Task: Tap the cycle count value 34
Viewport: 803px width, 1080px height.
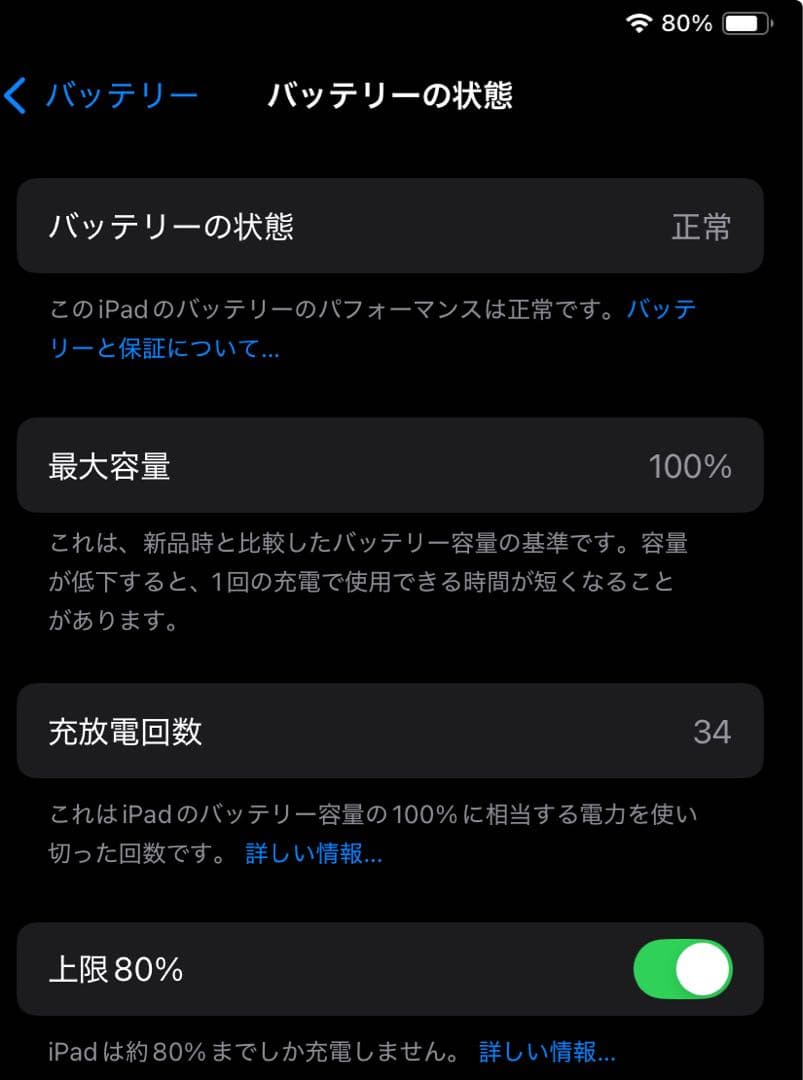Action: [x=714, y=731]
